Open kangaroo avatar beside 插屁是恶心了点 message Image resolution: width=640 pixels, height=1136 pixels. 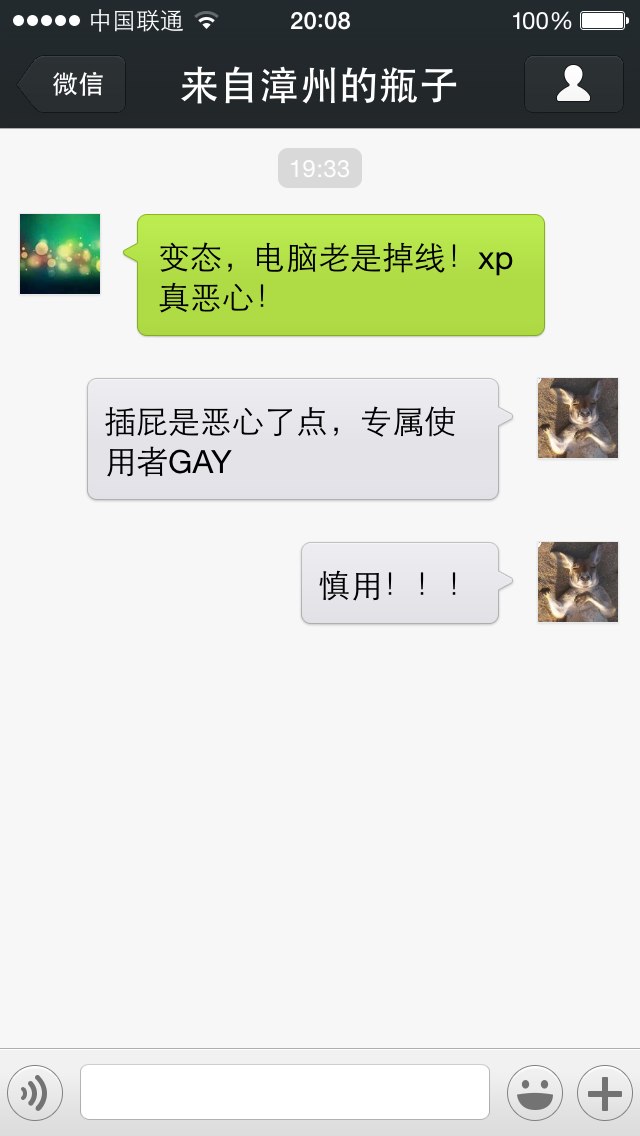tap(578, 418)
